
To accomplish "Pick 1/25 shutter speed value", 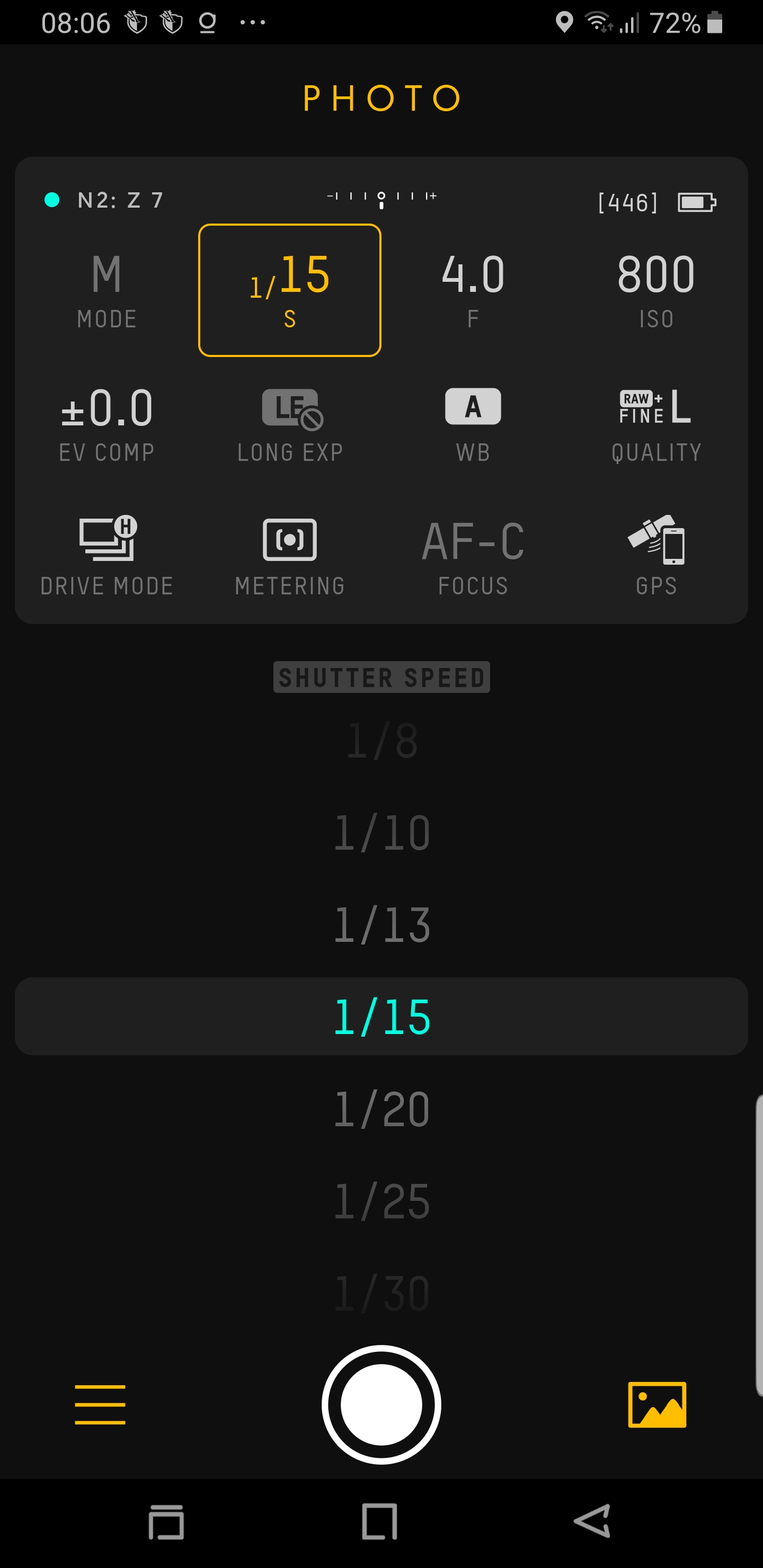I will pos(382,1201).
